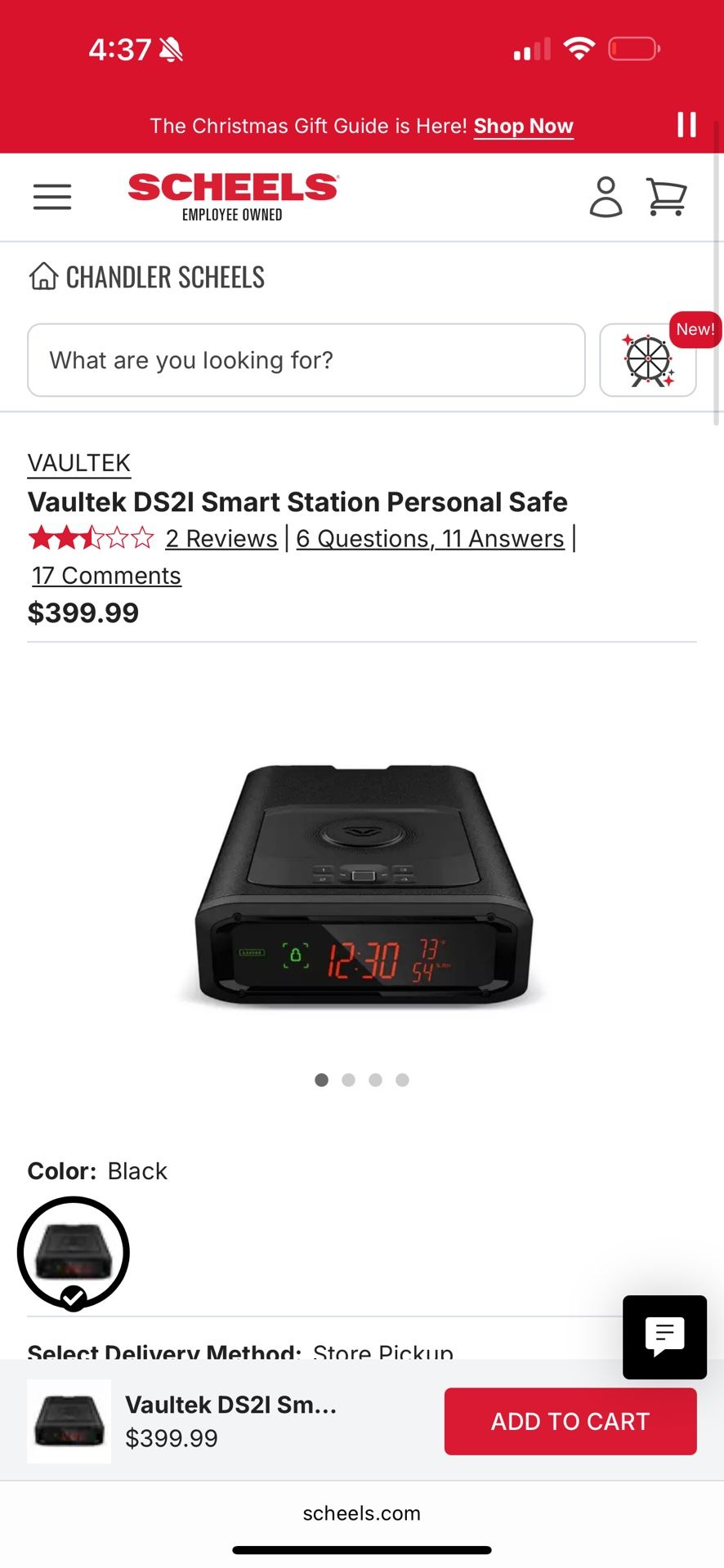The height and width of the screenshot is (1568, 724).
Task: Tap the product search field
Action: click(306, 360)
